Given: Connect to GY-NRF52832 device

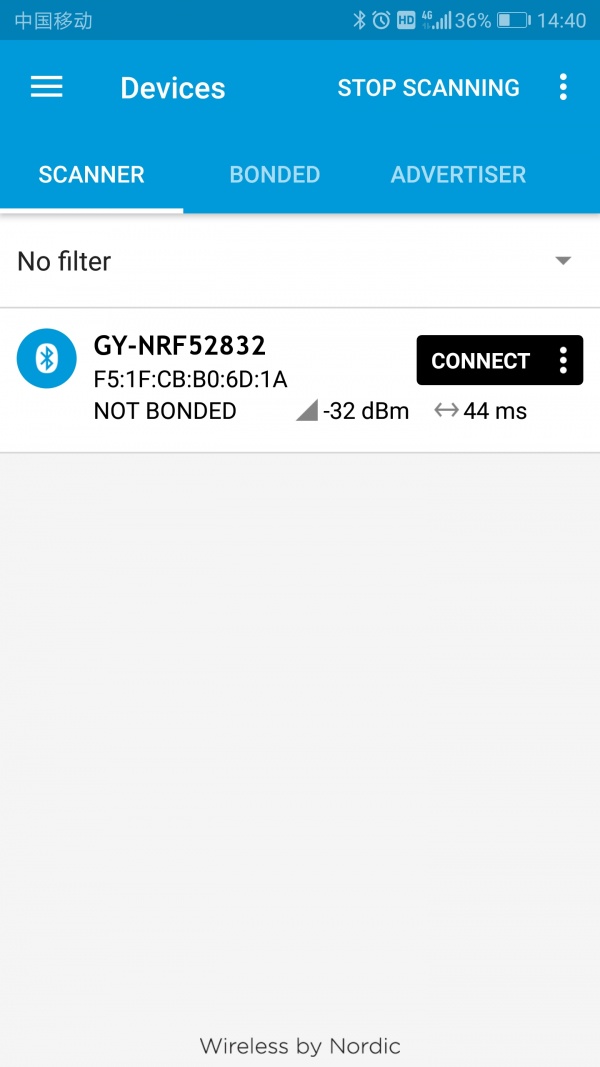Looking at the screenshot, I should click(x=480, y=360).
